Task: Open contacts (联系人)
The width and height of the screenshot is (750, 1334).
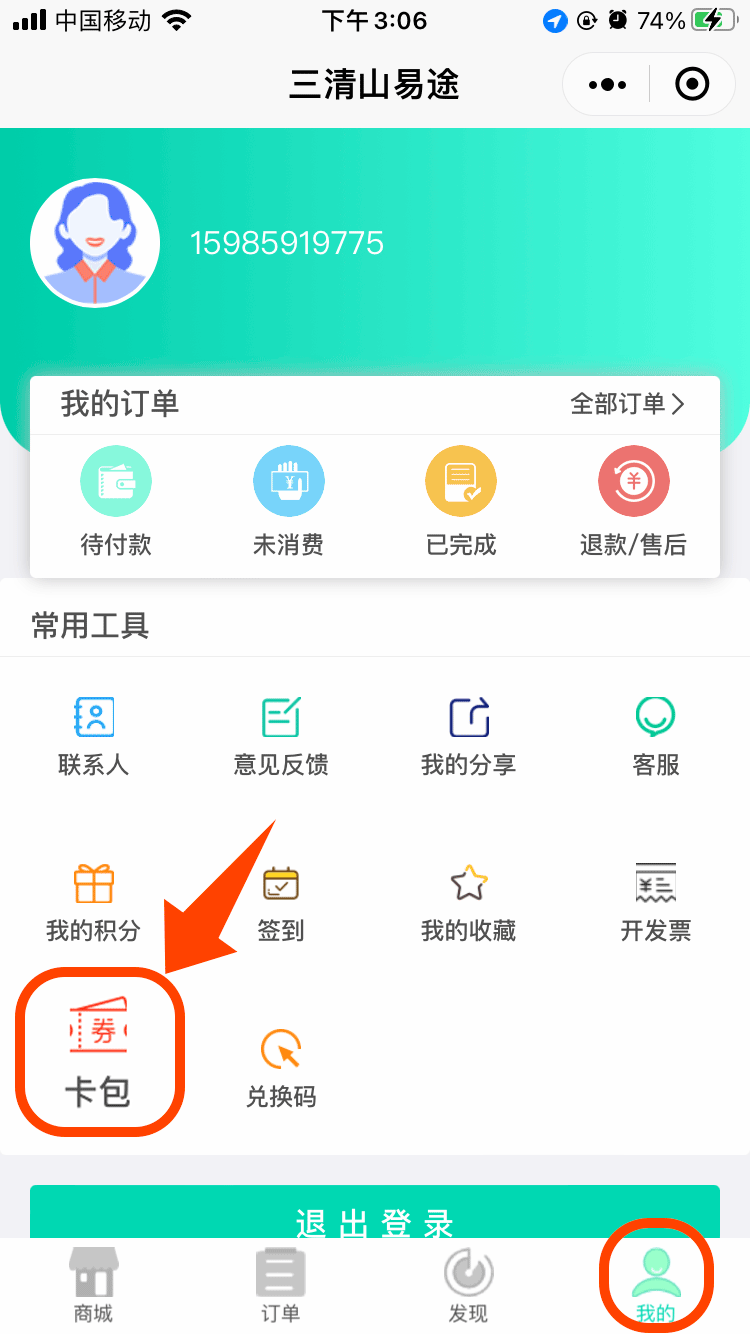Action: coord(94,736)
